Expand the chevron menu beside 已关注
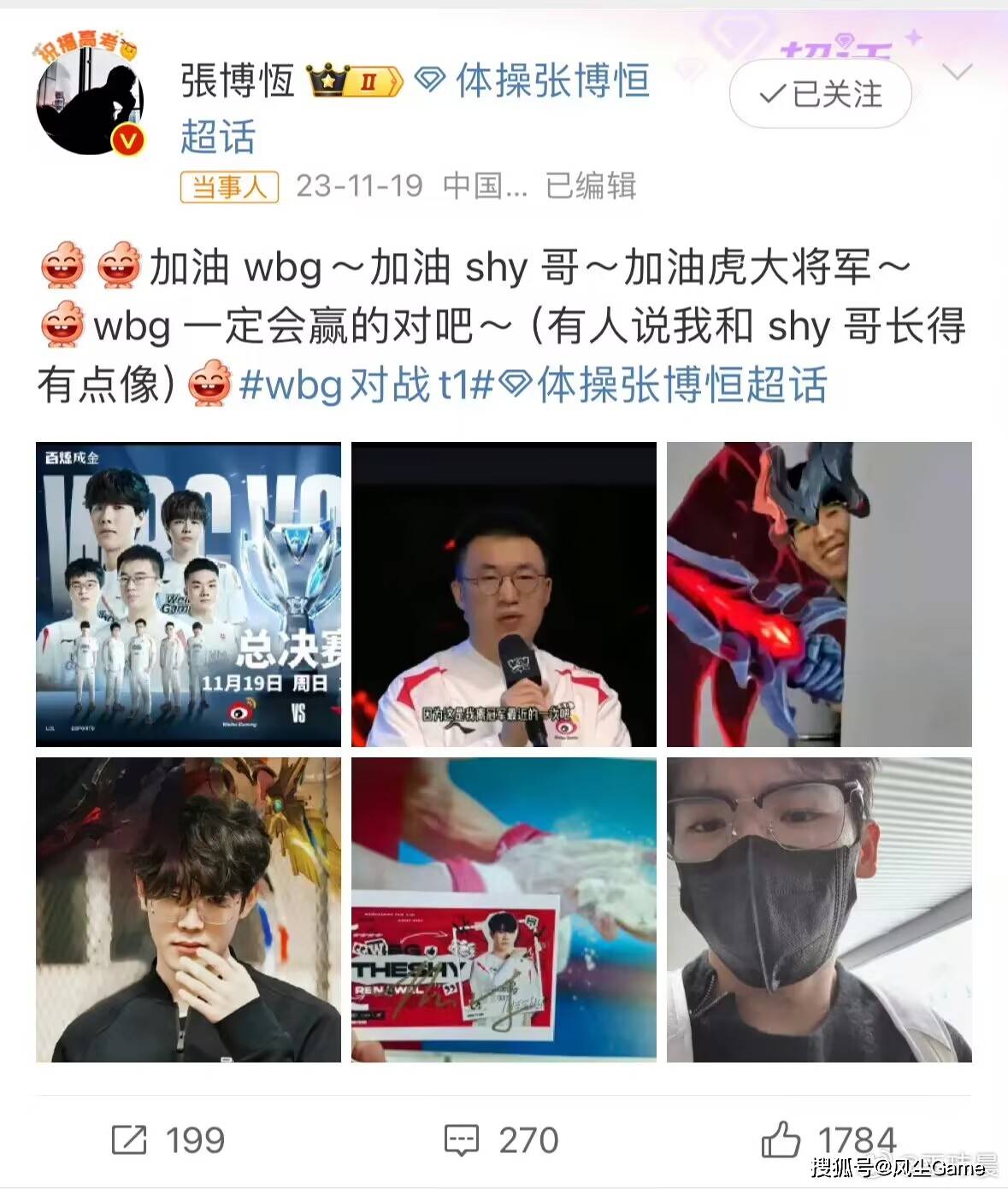Viewport: 1008px width, 1189px height. coord(958,72)
